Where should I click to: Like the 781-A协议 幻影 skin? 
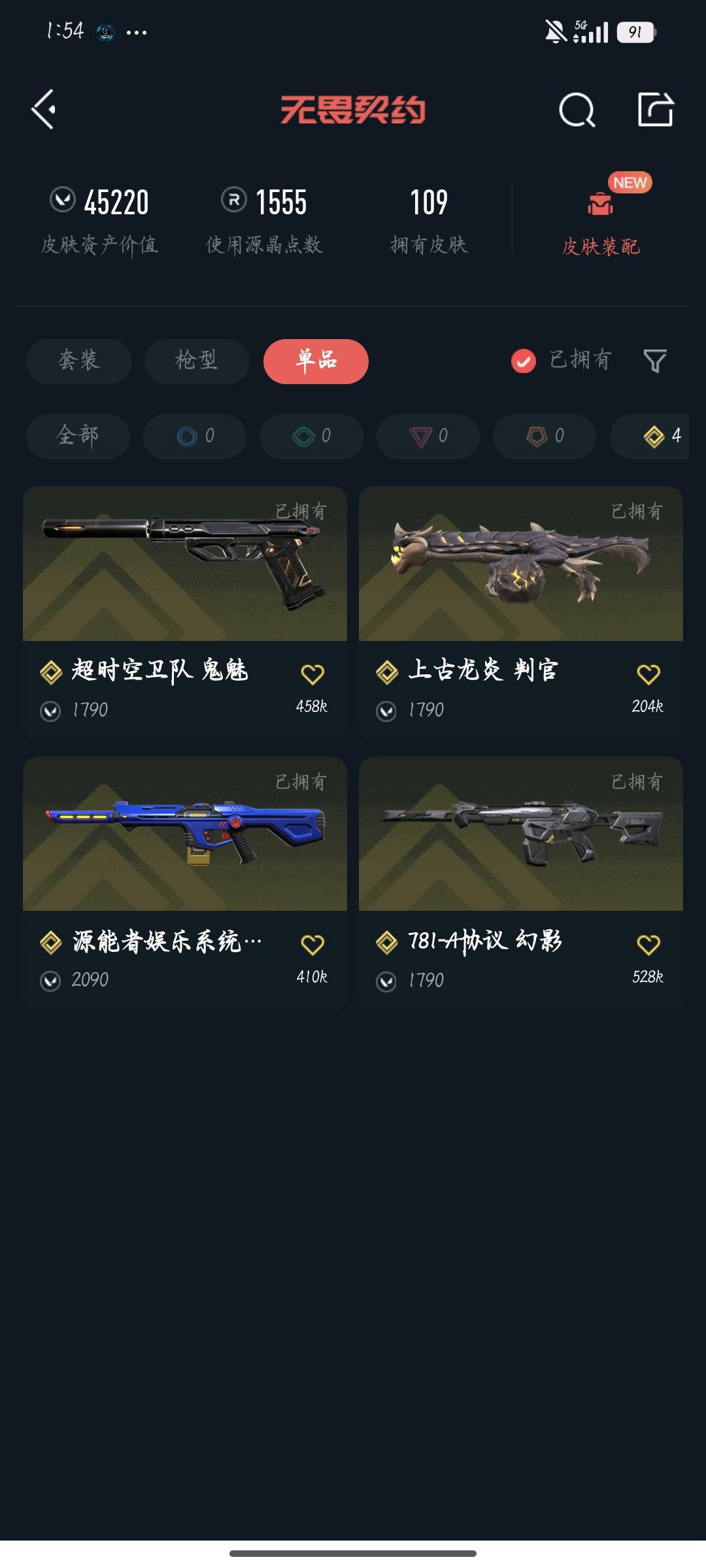(648, 945)
